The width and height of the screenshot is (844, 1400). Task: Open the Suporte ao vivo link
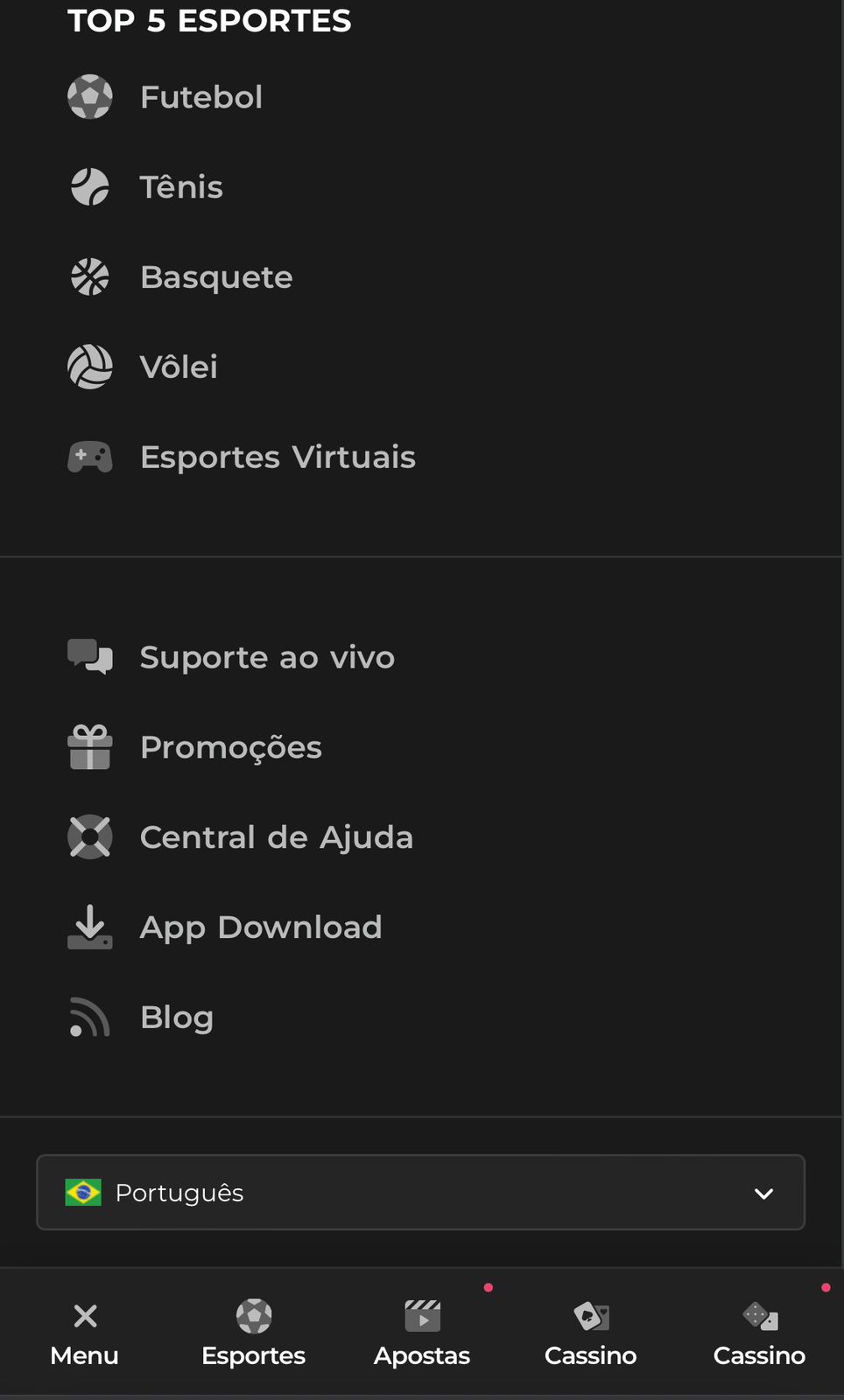266,657
